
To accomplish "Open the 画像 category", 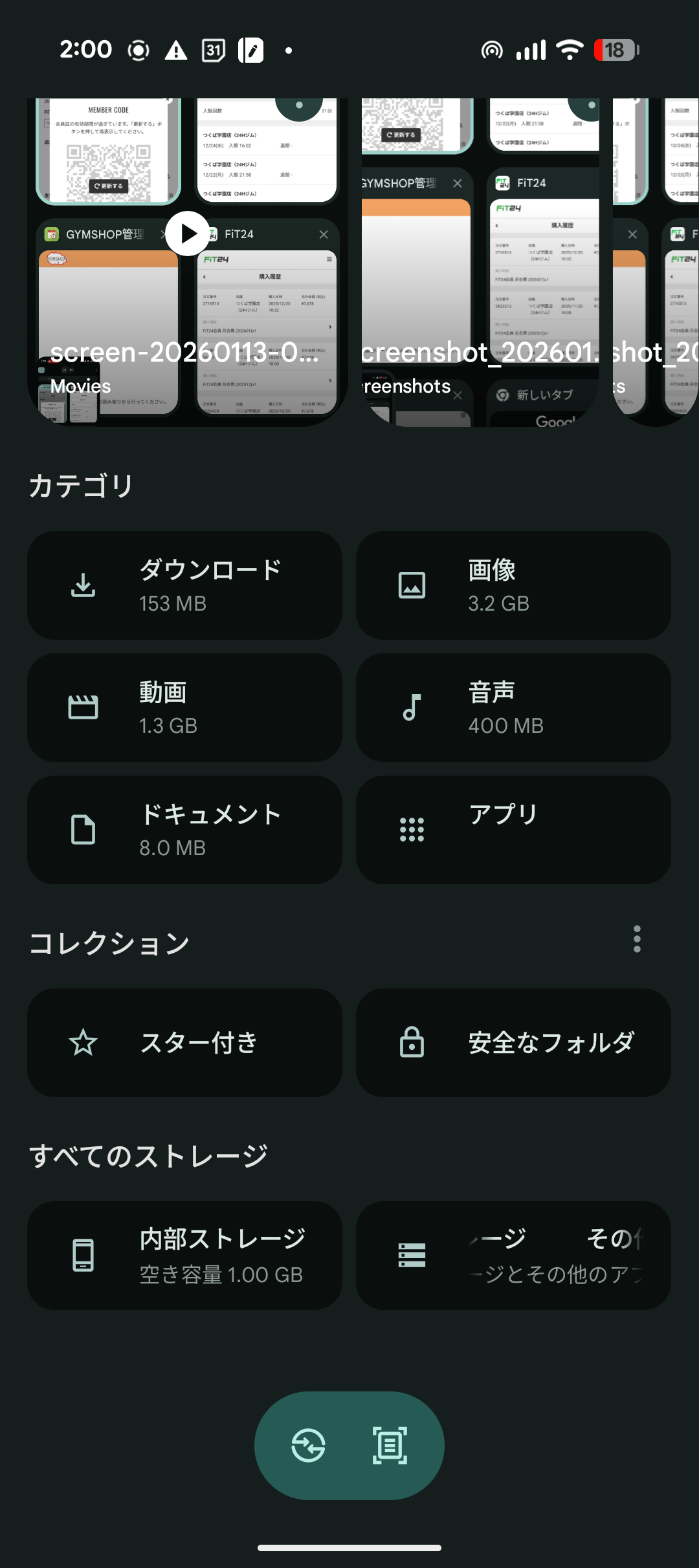I will (x=513, y=585).
